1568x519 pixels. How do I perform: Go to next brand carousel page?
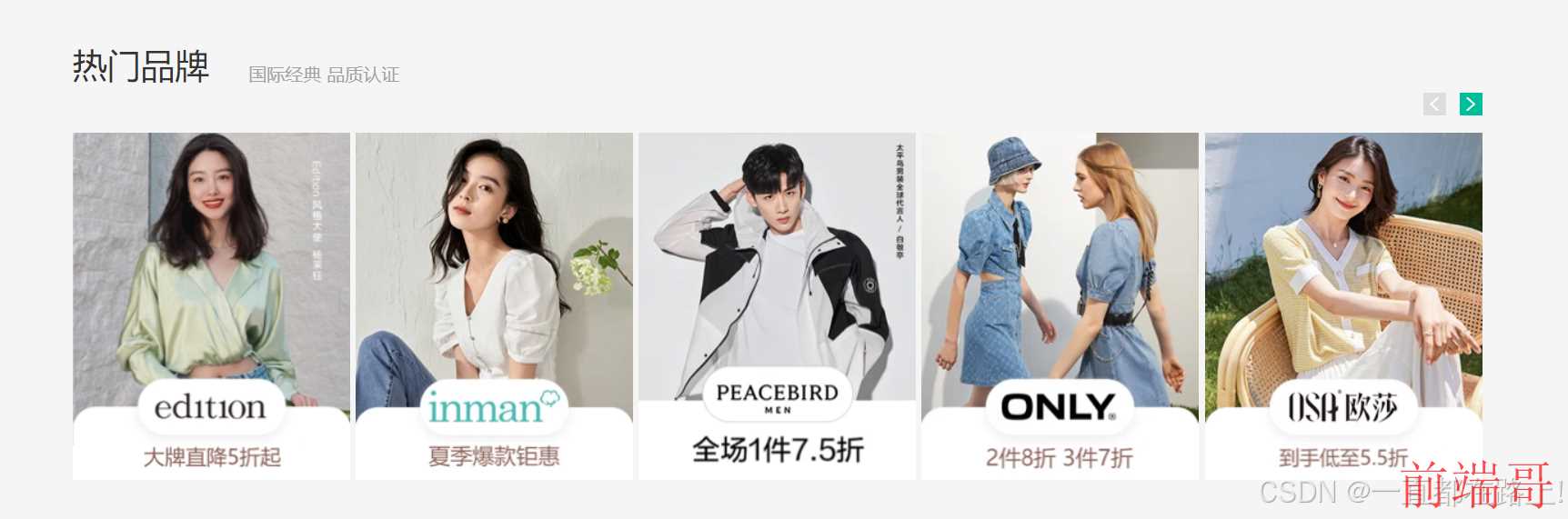[x=1471, y=105]
